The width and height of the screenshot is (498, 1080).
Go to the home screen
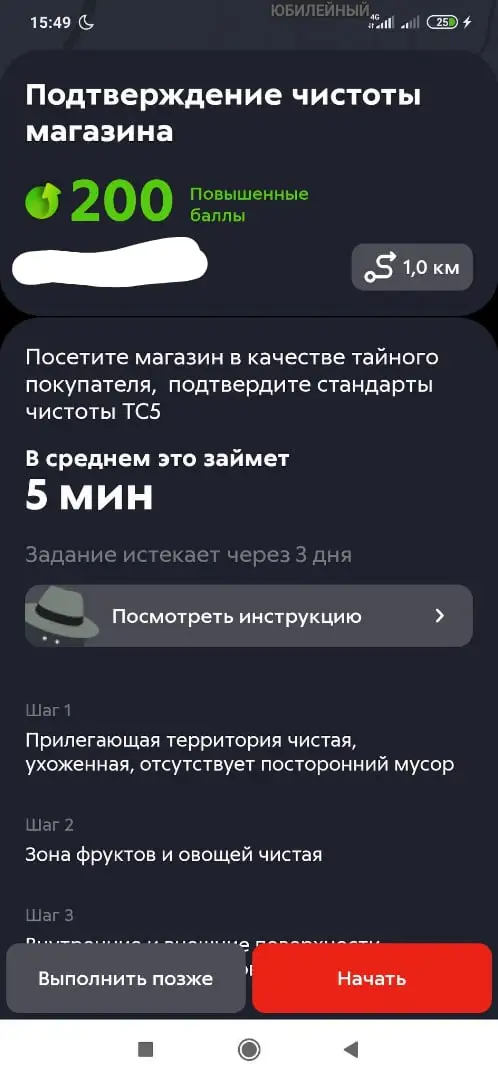pos(249,1050)
